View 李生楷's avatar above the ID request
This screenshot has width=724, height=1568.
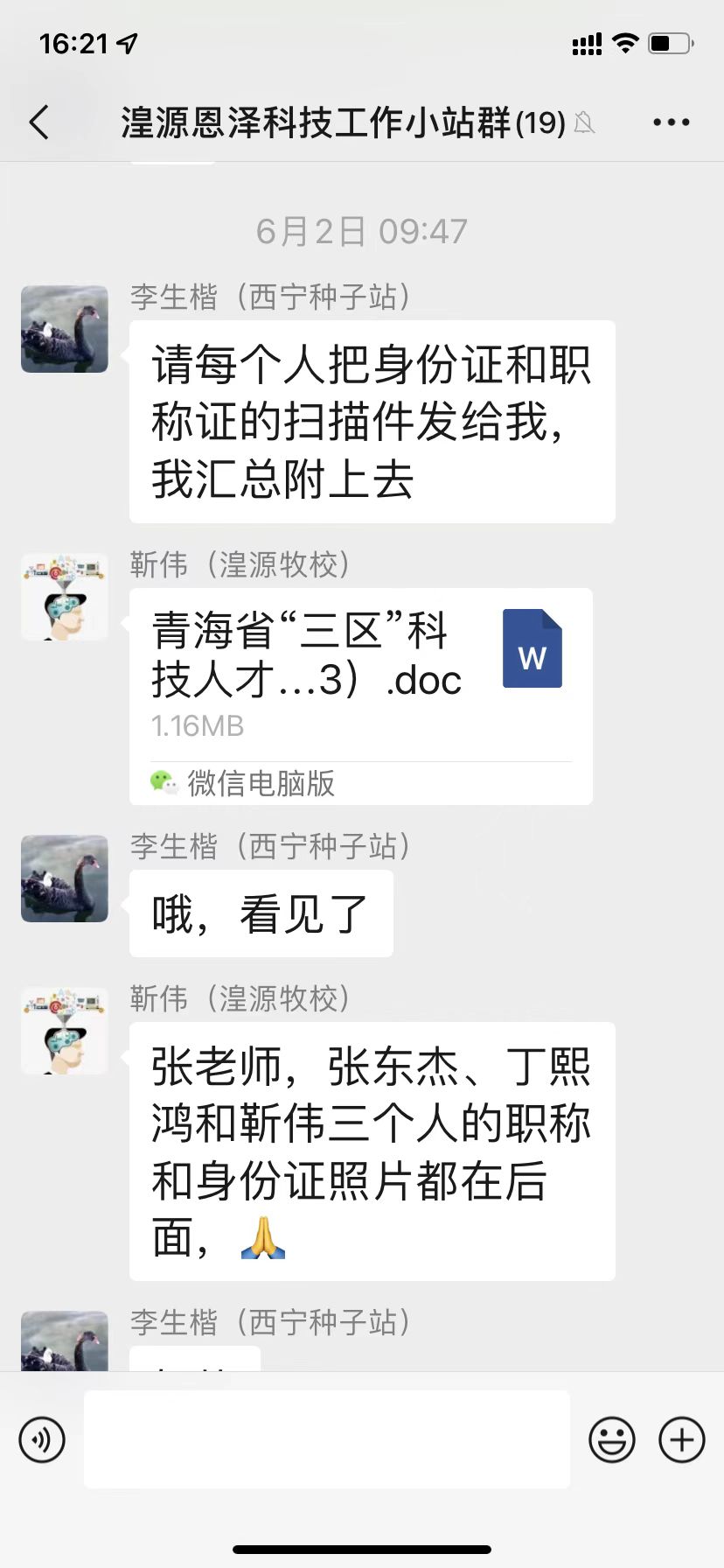pos(65,329)
